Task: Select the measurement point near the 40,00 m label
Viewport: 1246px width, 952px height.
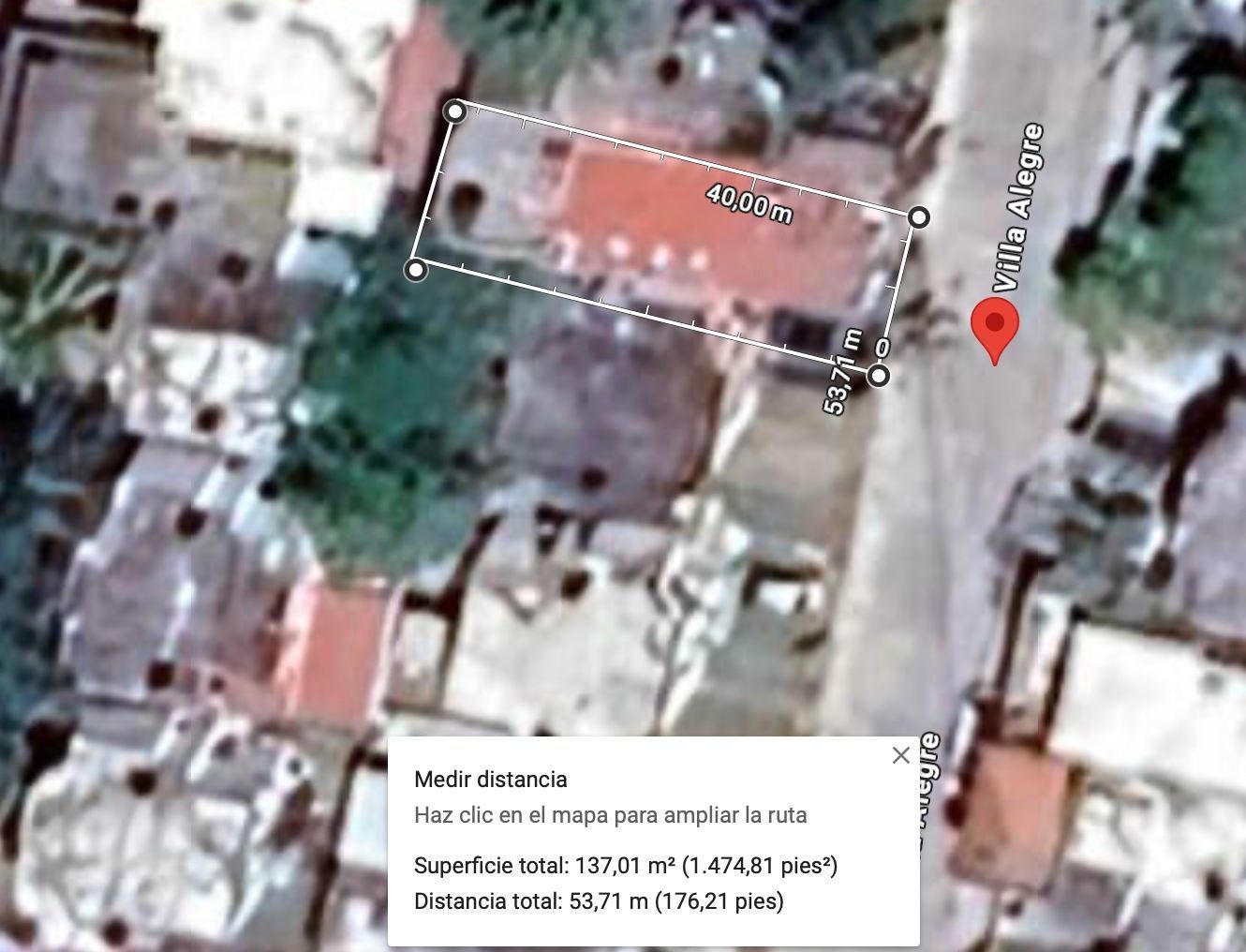Action: click(x=919, y=217)
